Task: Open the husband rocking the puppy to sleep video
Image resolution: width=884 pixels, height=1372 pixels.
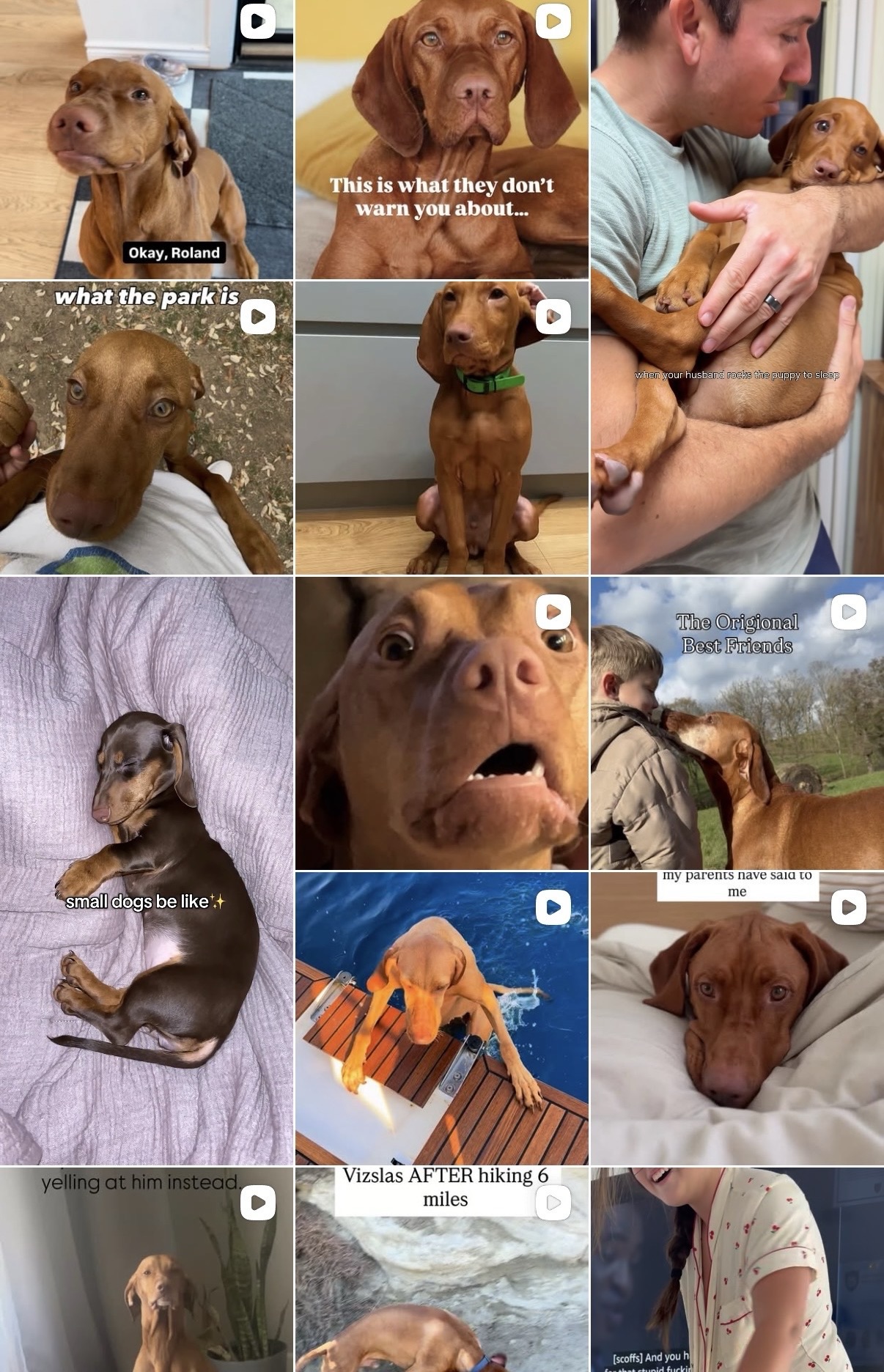Action: tap(737, 287)
